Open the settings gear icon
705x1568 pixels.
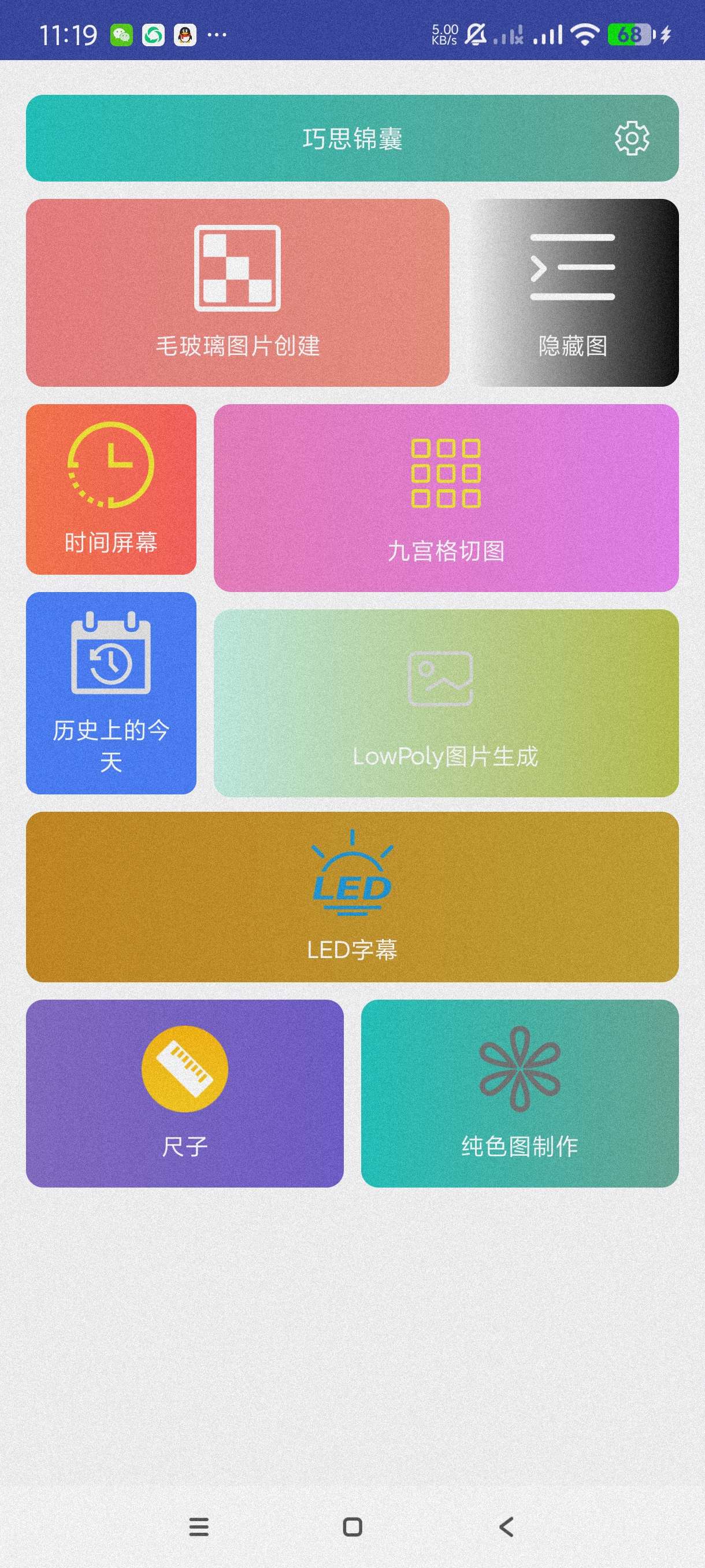(632, 138)
